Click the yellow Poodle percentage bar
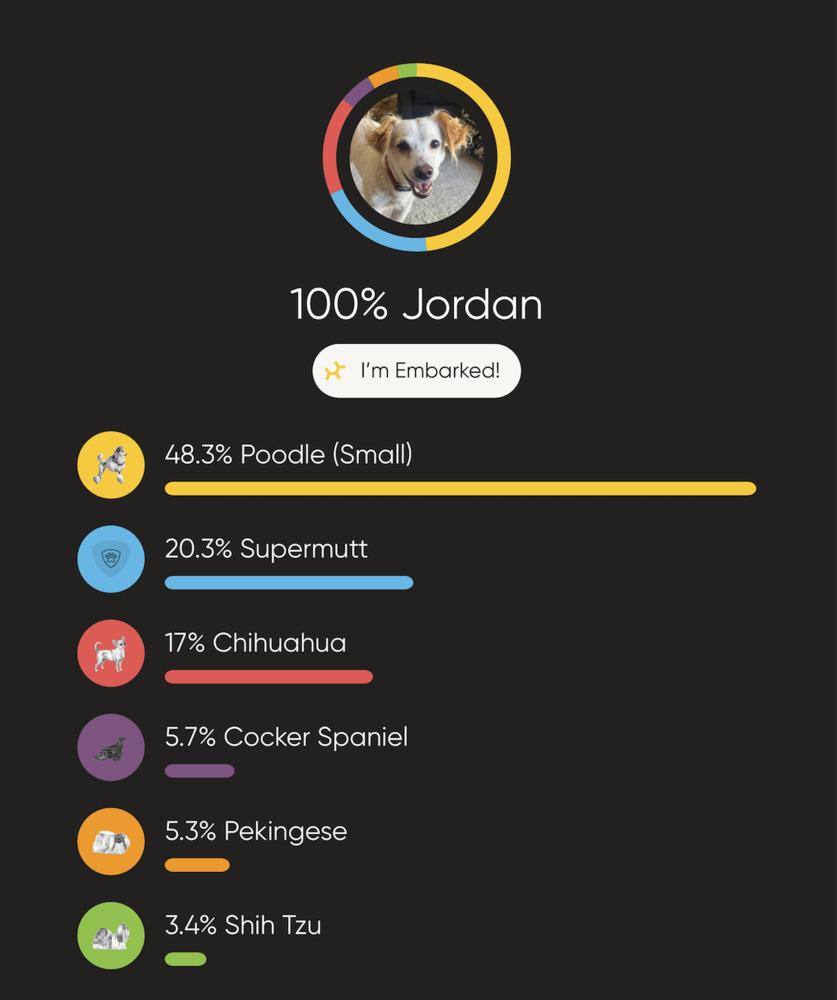 (x=458, y=489)
